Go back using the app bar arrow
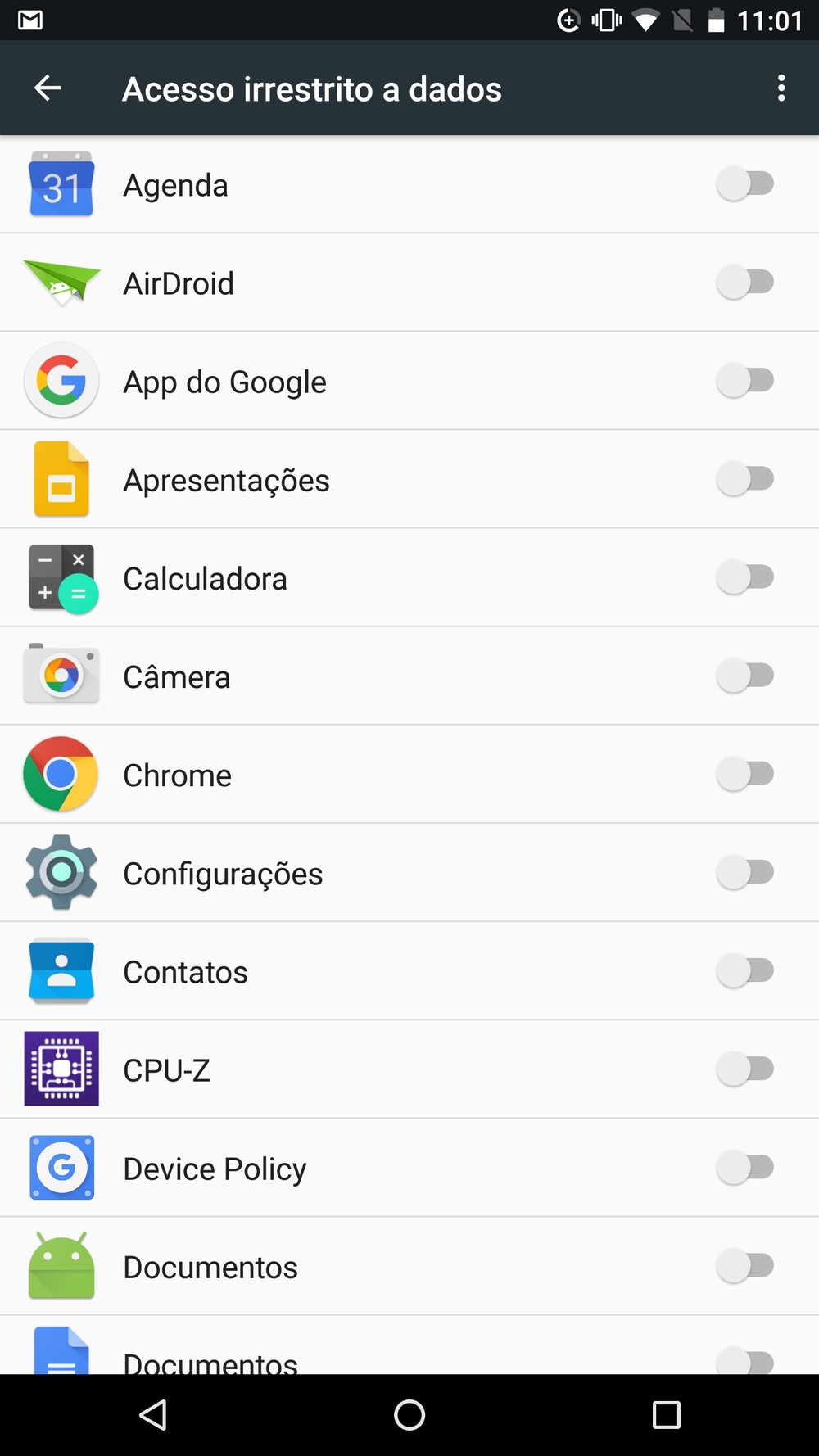The width and height of the screenshot is (819, 1456). [48, 88]
